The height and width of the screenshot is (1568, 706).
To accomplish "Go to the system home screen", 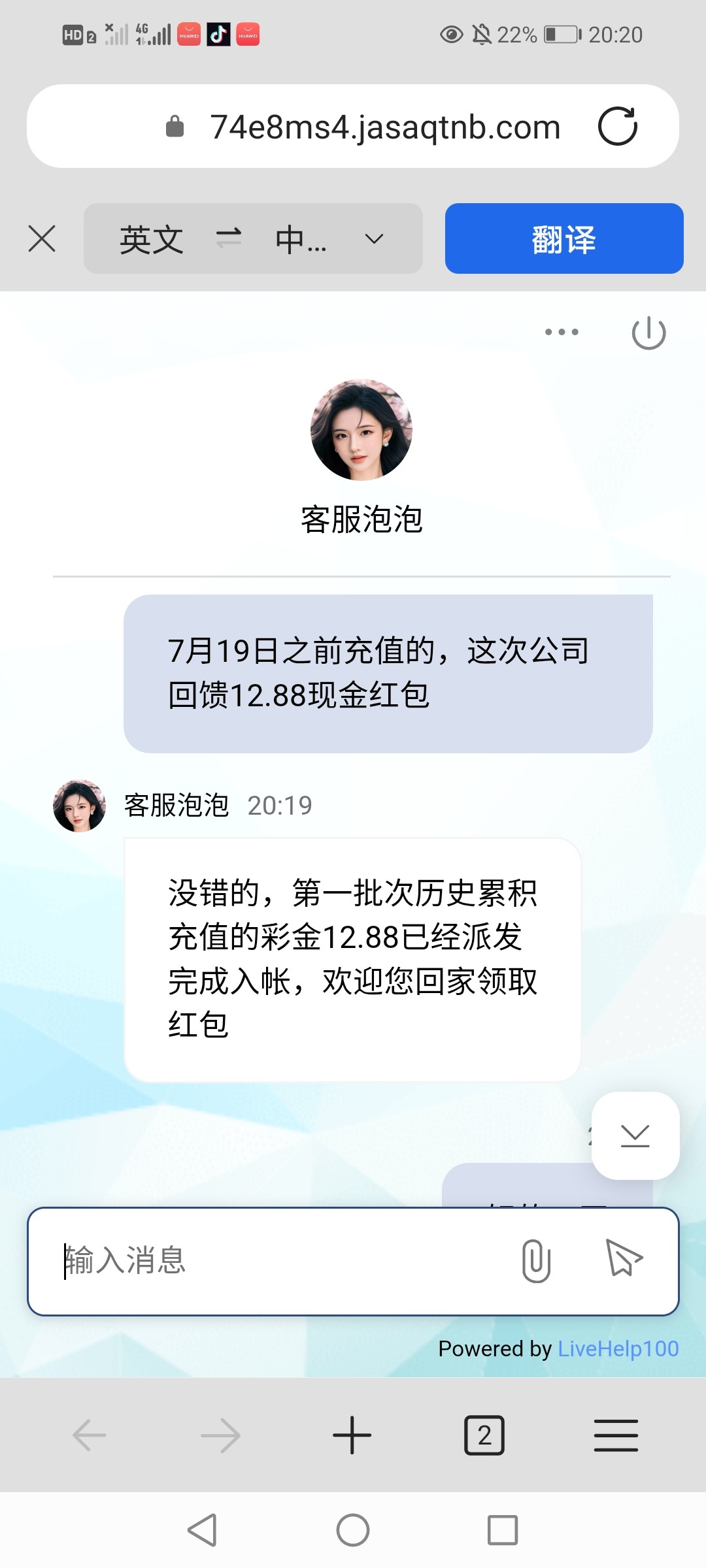I will 353,1530.
